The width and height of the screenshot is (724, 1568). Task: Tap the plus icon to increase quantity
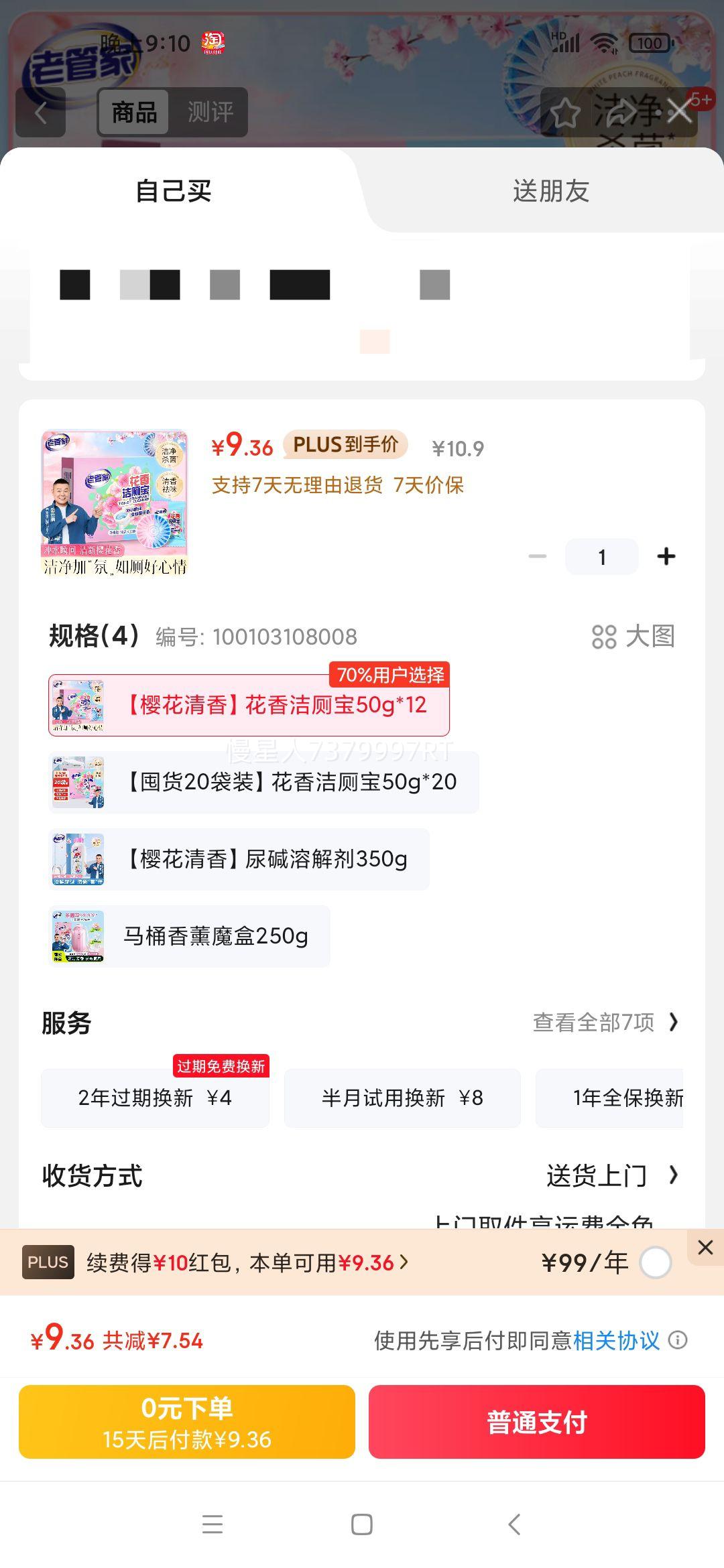click(665, 556)
